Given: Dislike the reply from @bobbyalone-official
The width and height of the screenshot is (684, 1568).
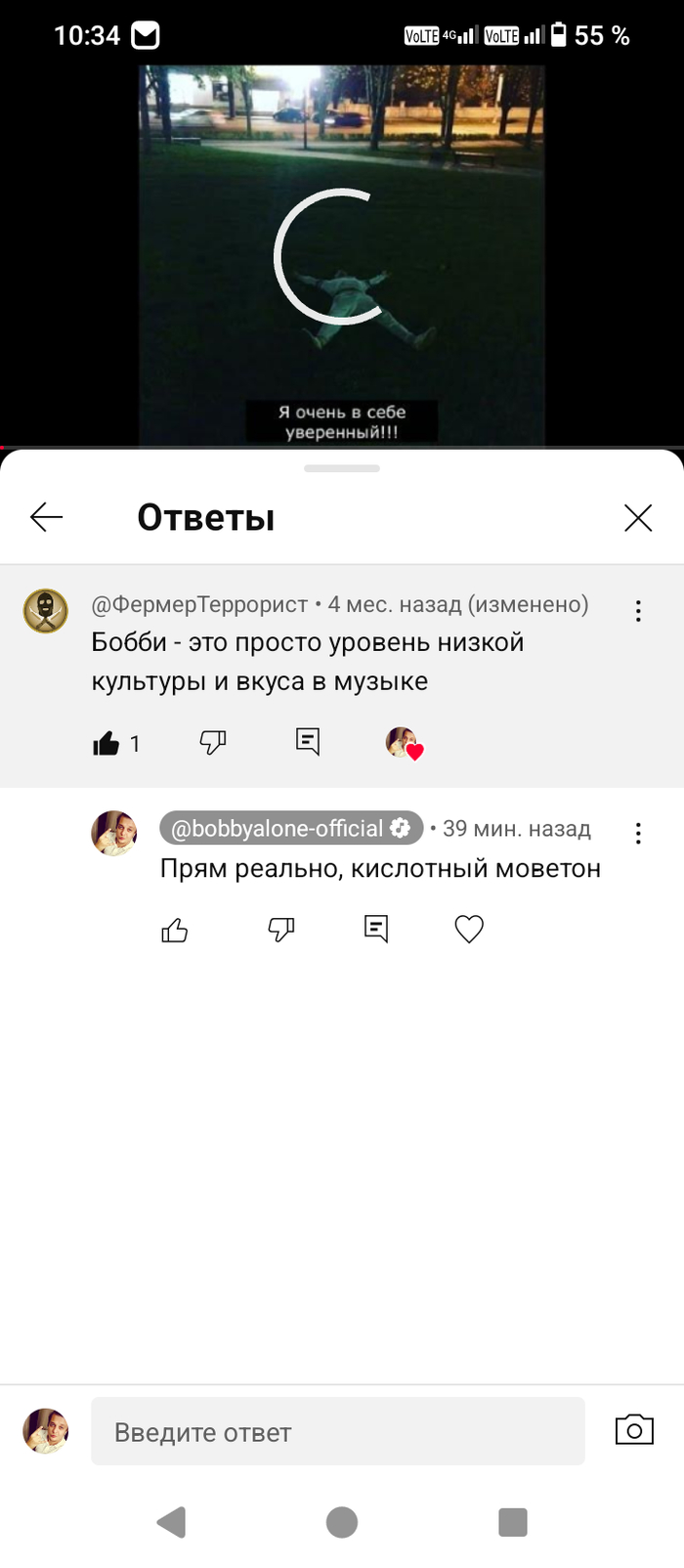Looking at the screenshot, I should (x=281, y=929).
